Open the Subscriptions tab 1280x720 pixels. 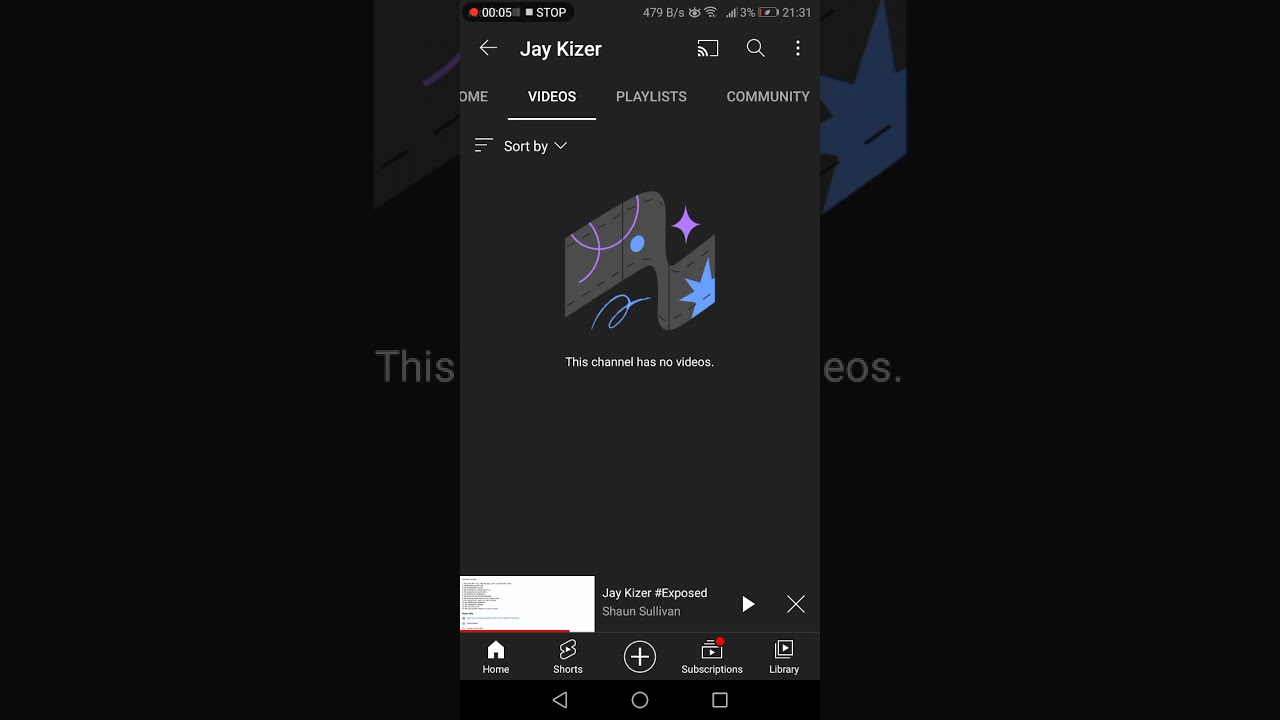tap(712, 657)
